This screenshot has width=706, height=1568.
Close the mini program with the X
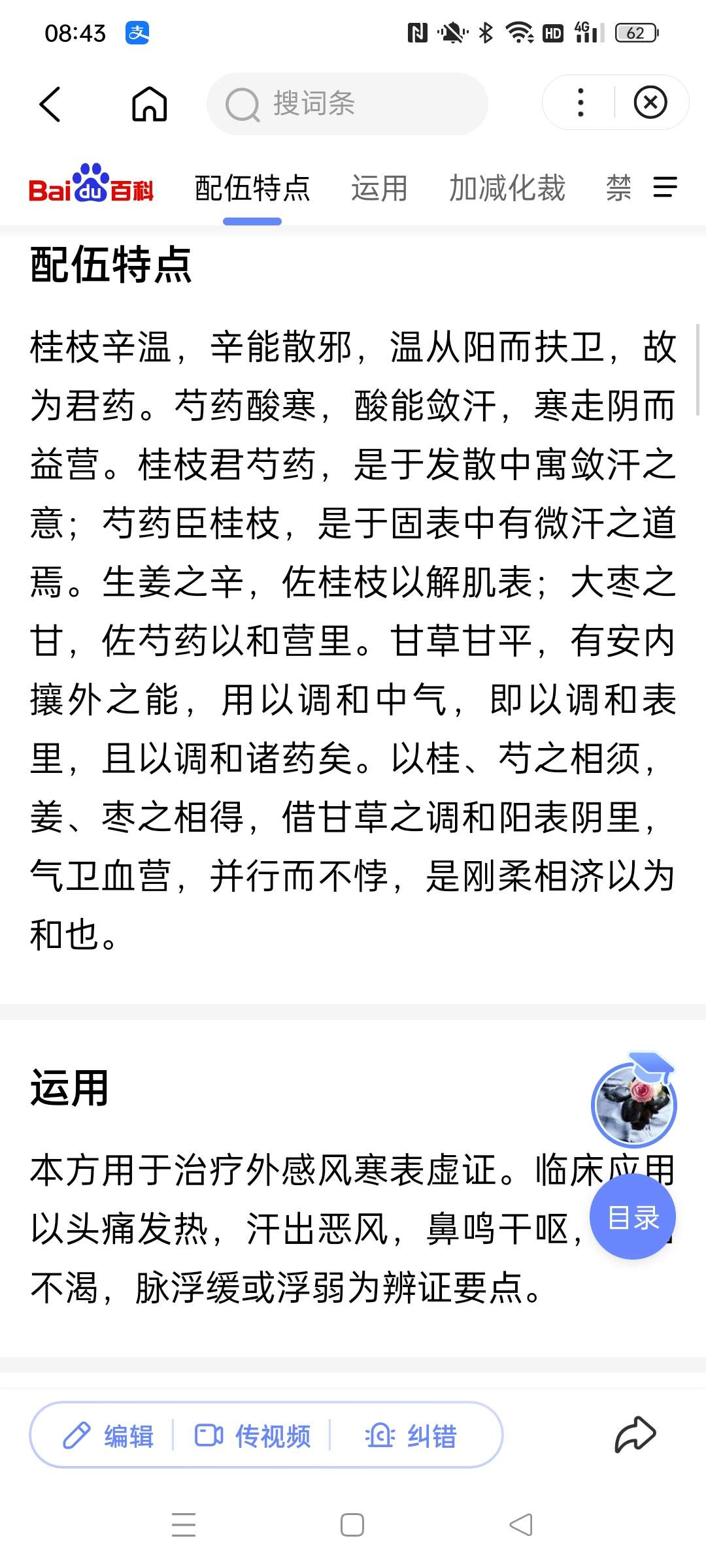(650, 103)
